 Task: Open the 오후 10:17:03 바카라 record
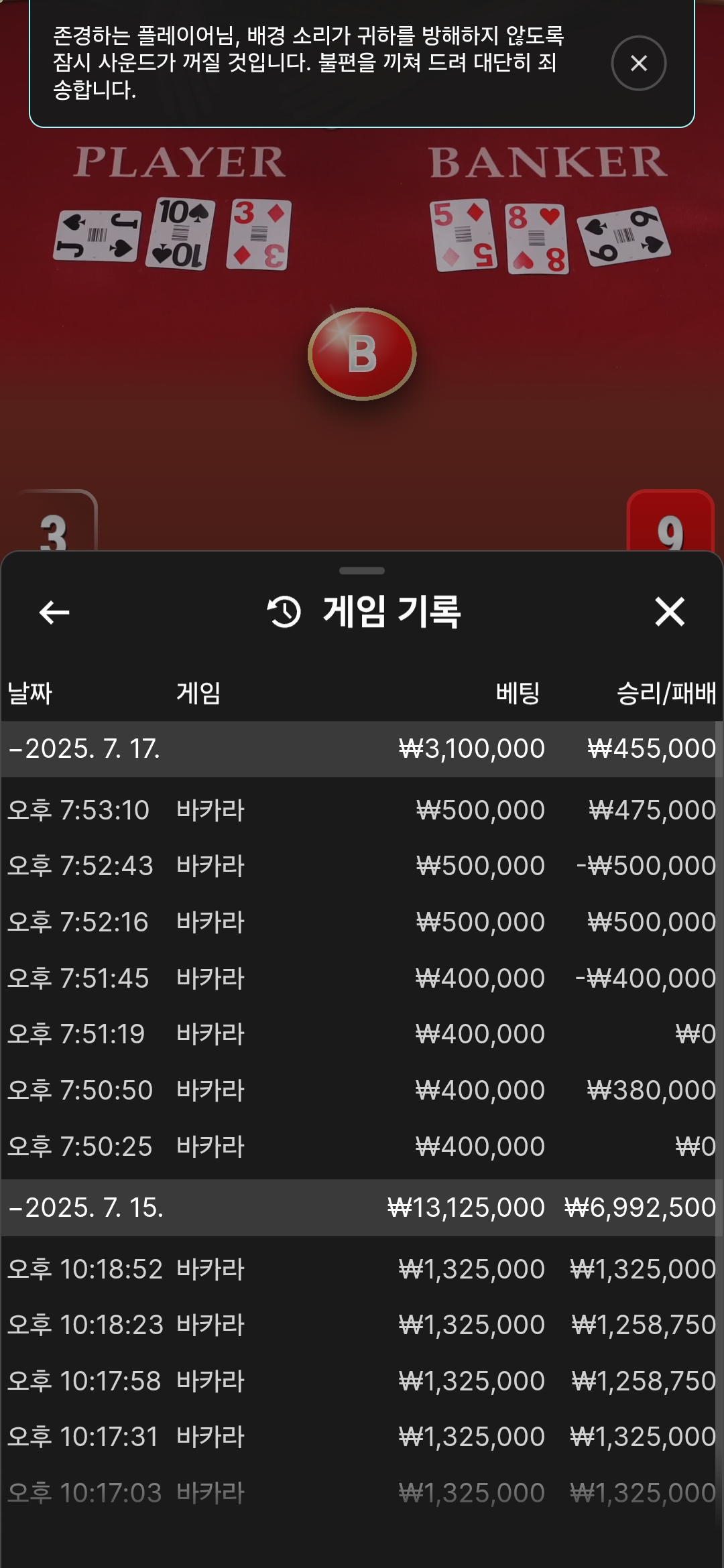click(x=362, y=1493)
